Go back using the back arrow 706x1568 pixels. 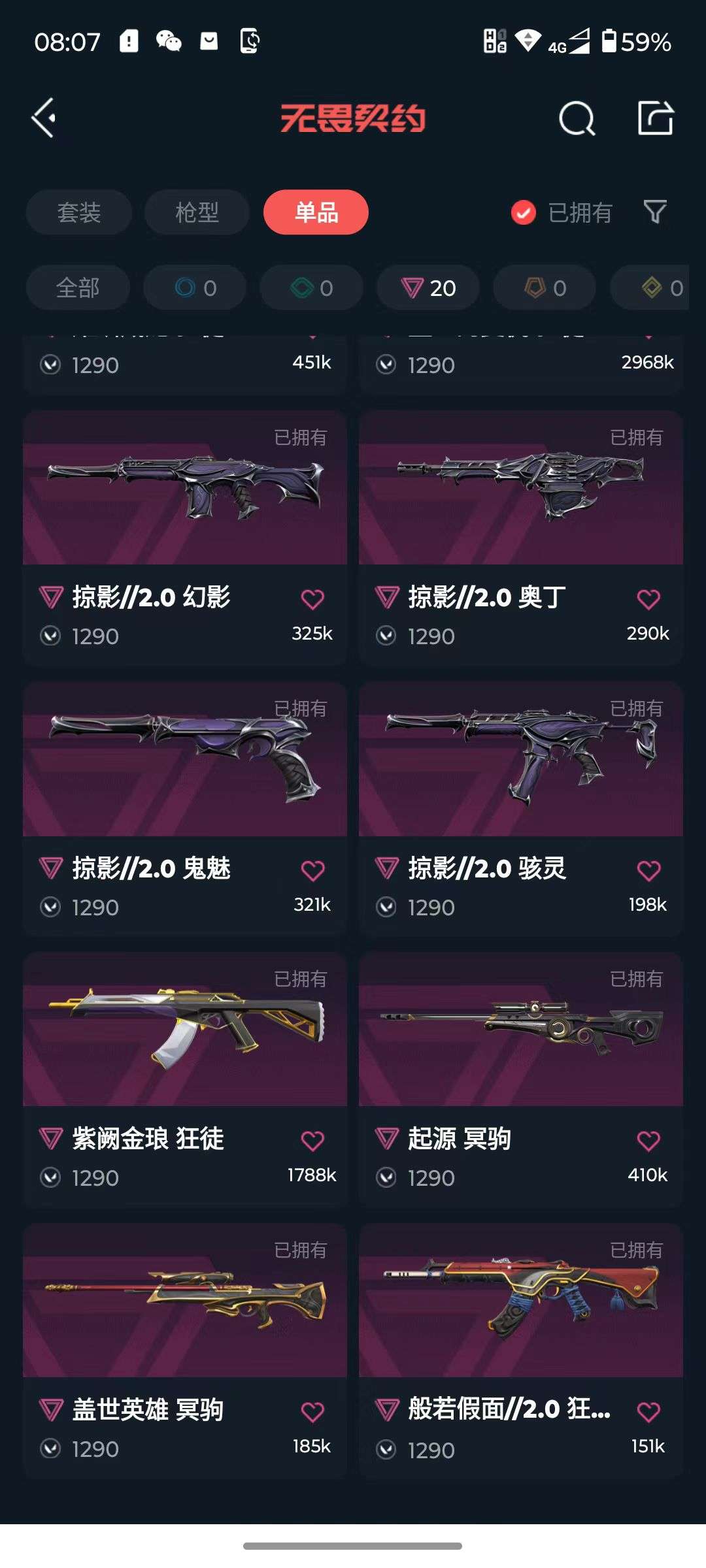coord(43,118)
